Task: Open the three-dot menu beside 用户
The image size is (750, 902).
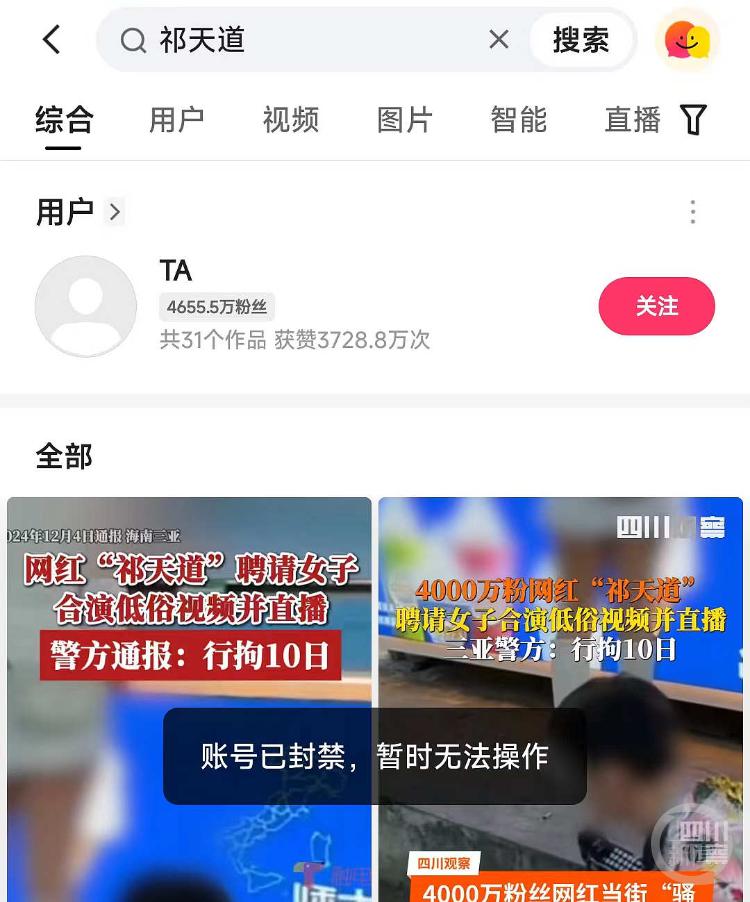Action: pyautogui.click(x=692, y=212)
